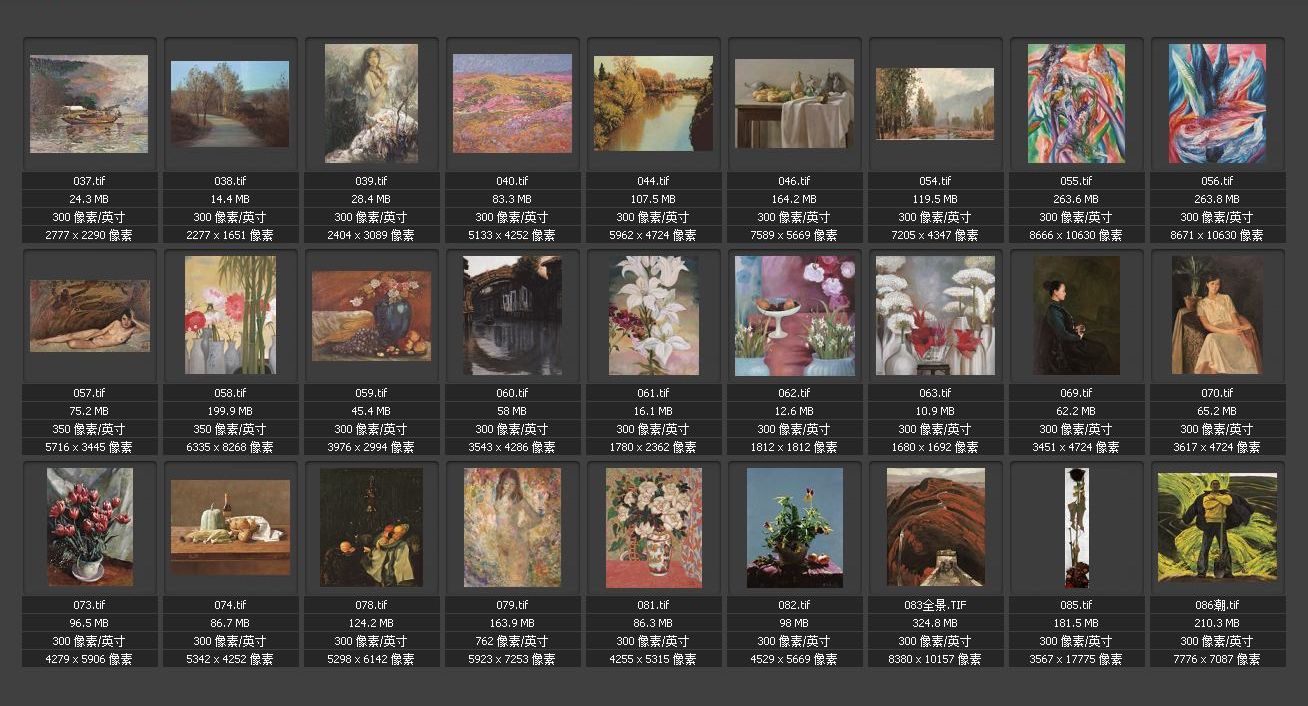Select file 078.tif

[371, 527]
